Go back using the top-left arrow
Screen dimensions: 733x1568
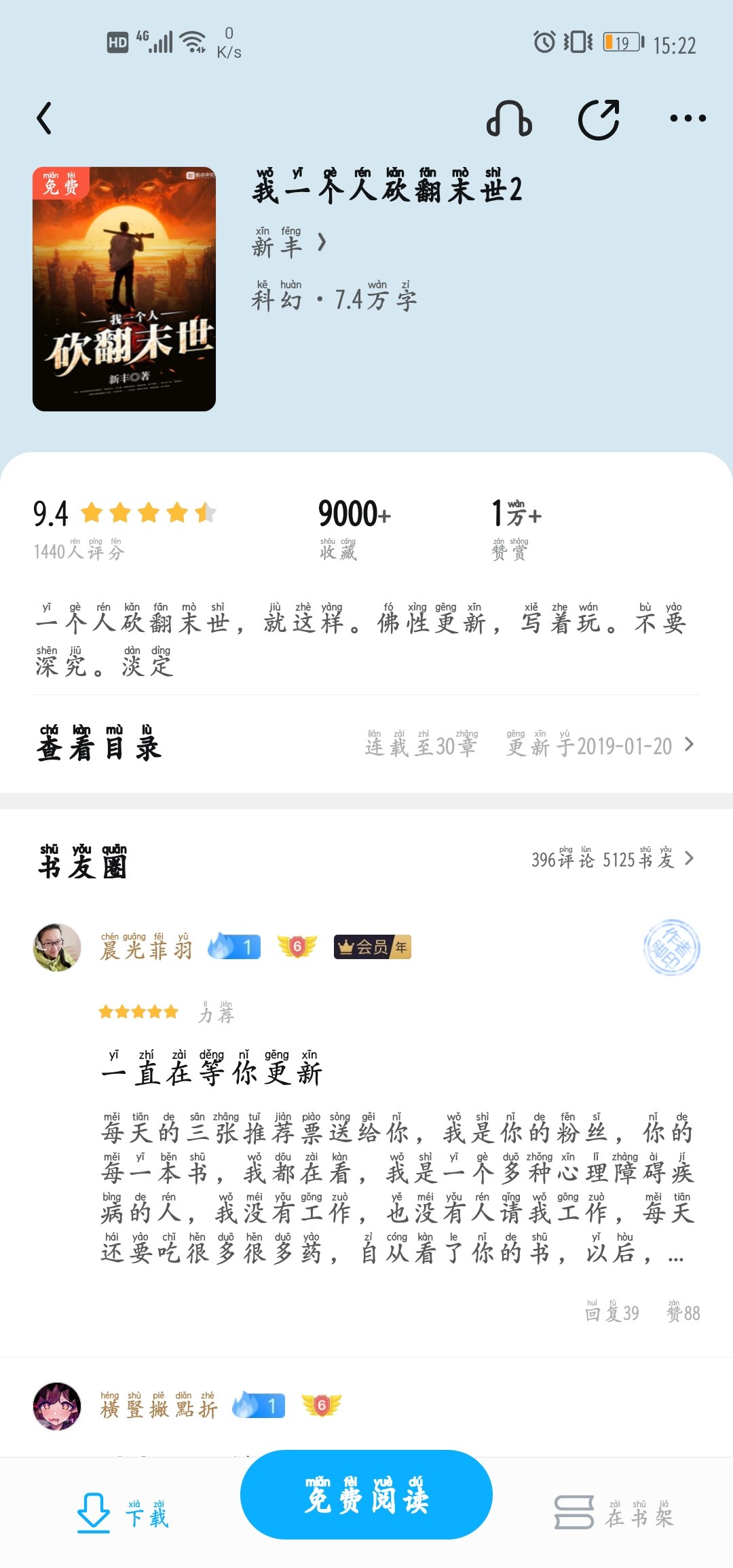(45, 119)
